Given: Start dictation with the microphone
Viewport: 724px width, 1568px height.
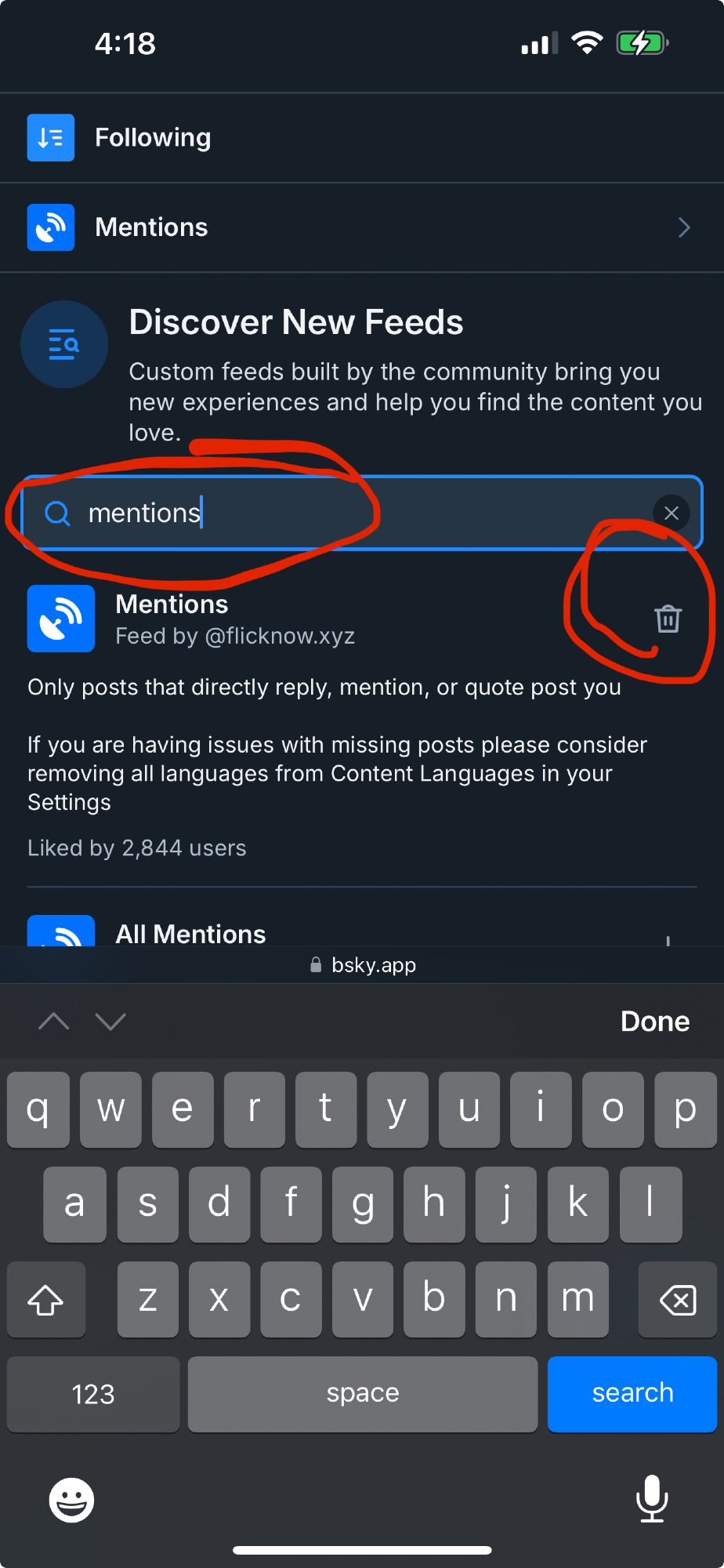Looking at the screenshot, I should (651, 1498).
